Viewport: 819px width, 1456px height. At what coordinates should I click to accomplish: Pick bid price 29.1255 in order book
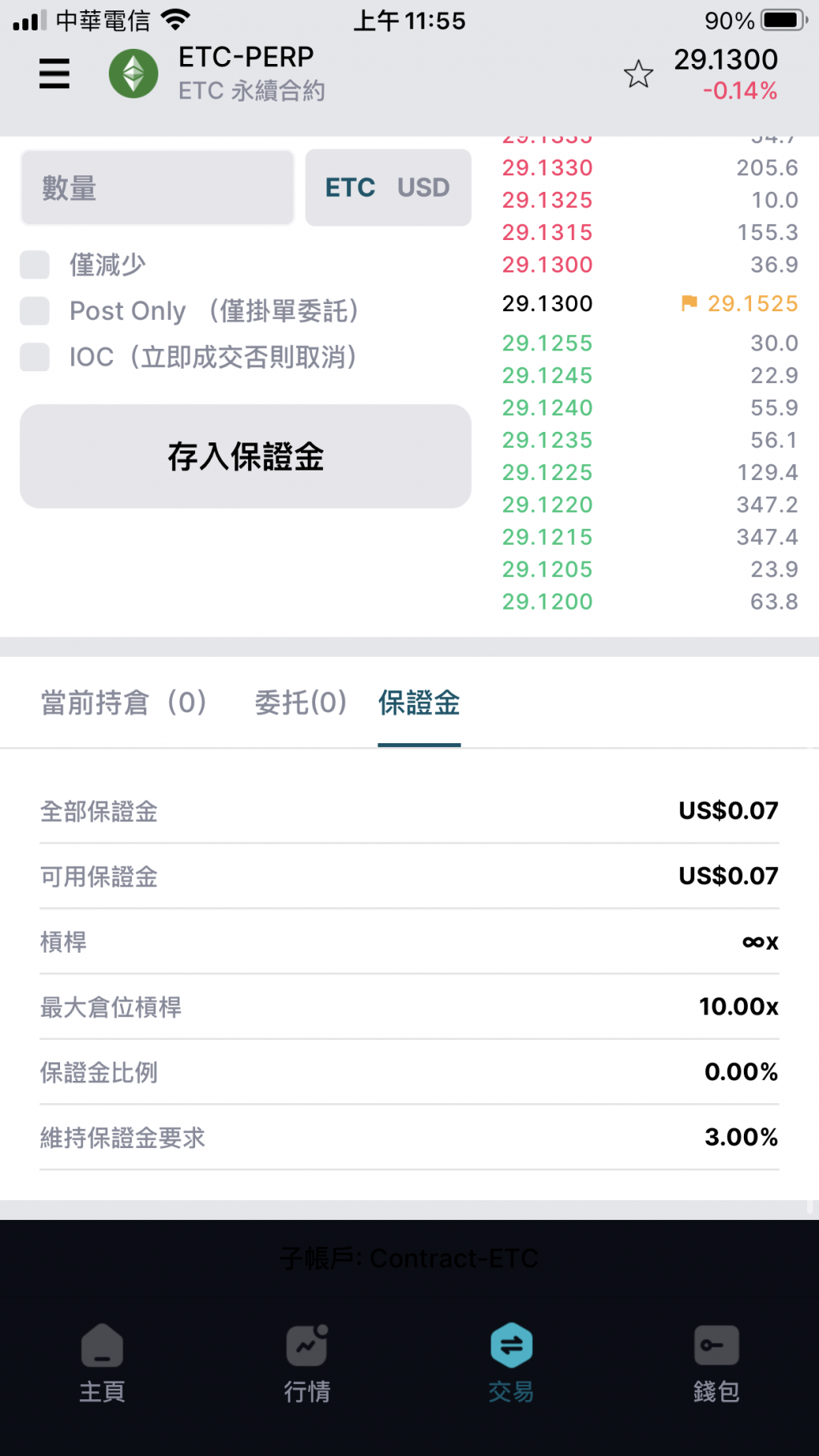548,343
